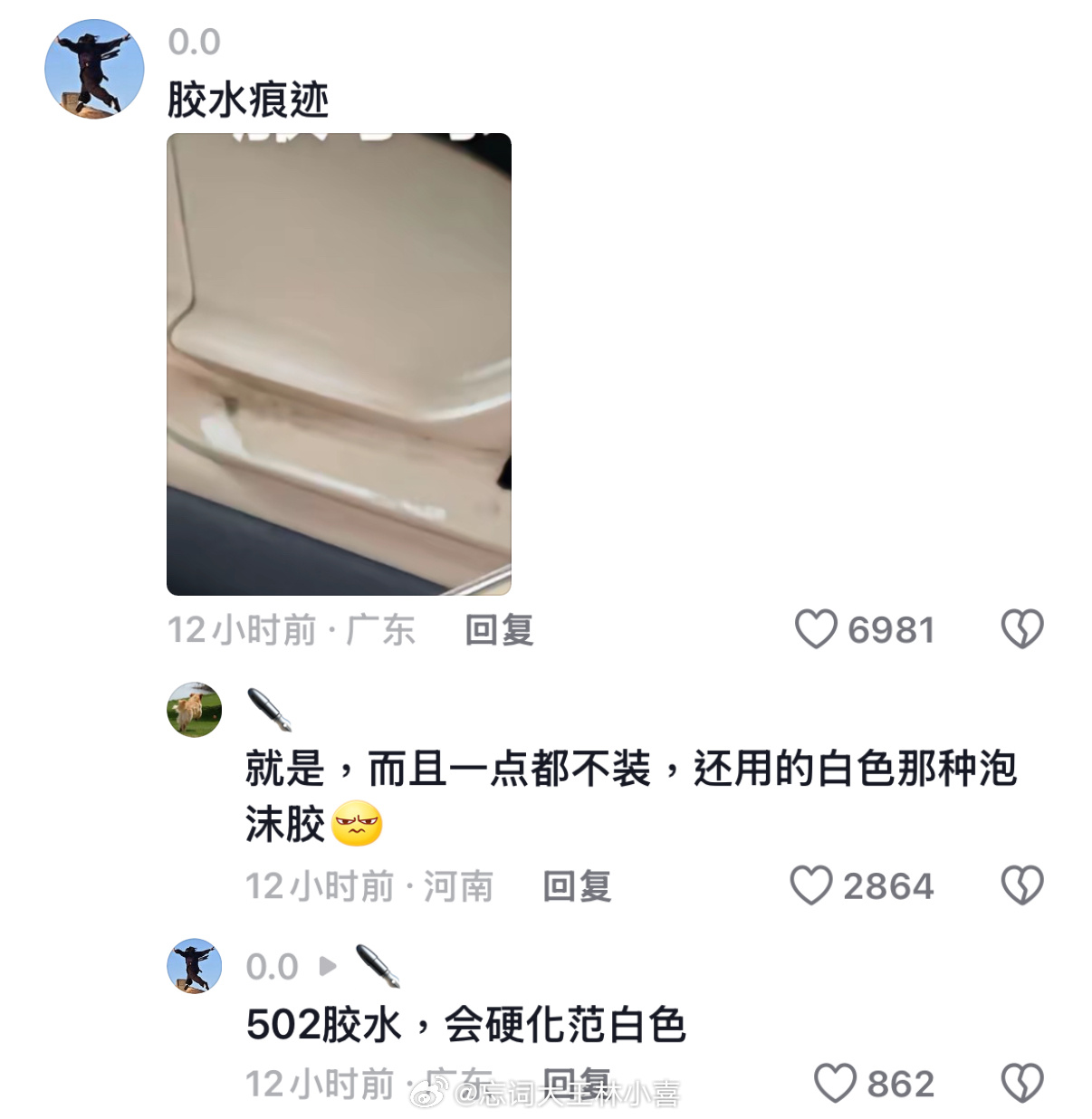The height and width of the screenshot is (1119, 1092).
Task: Open the dog avatar of the pen-icon user
Action: tap(195, 710)
